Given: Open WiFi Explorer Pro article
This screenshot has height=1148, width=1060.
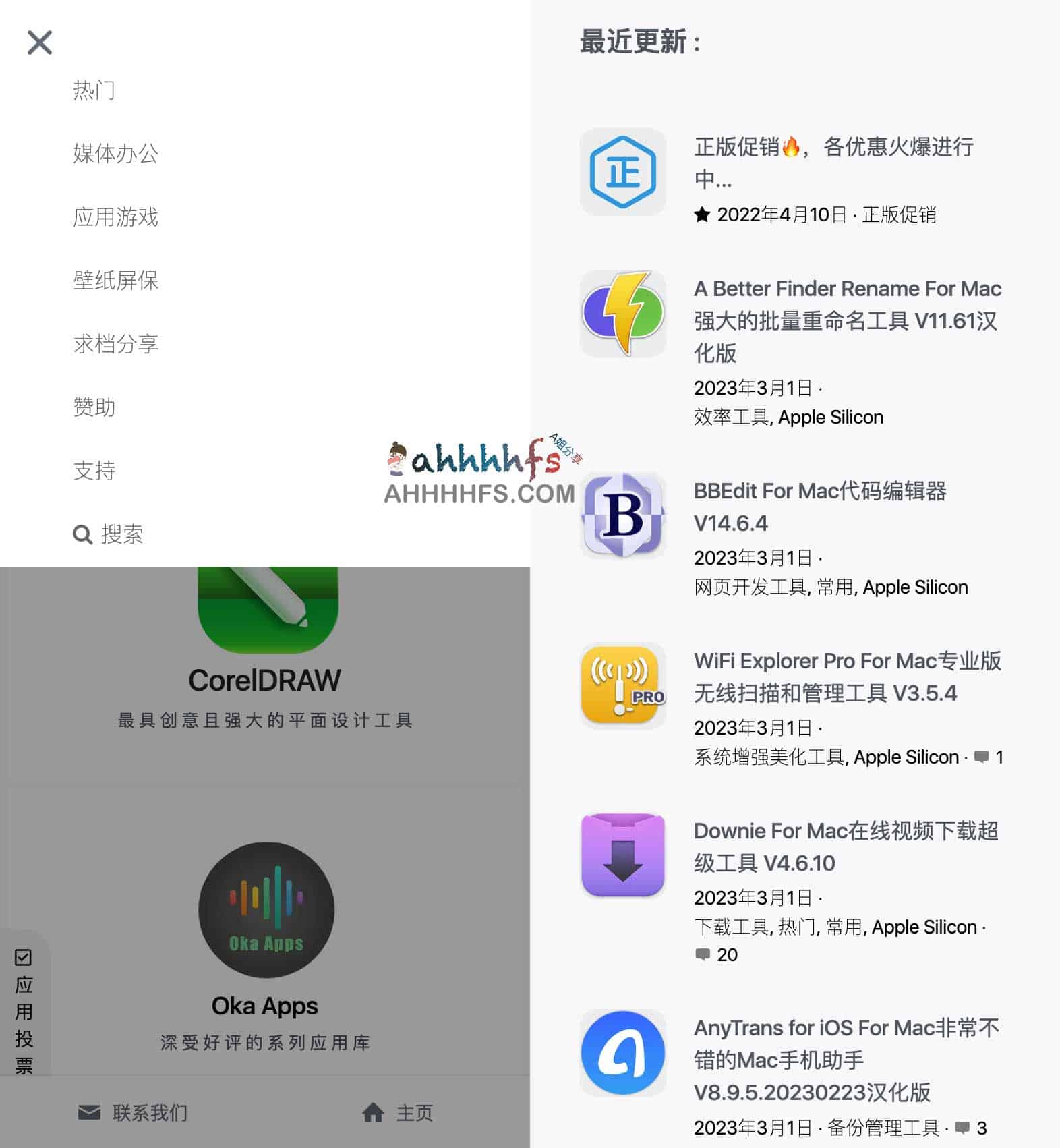Looking at the screenshot, I should click(x=847, y=677).
